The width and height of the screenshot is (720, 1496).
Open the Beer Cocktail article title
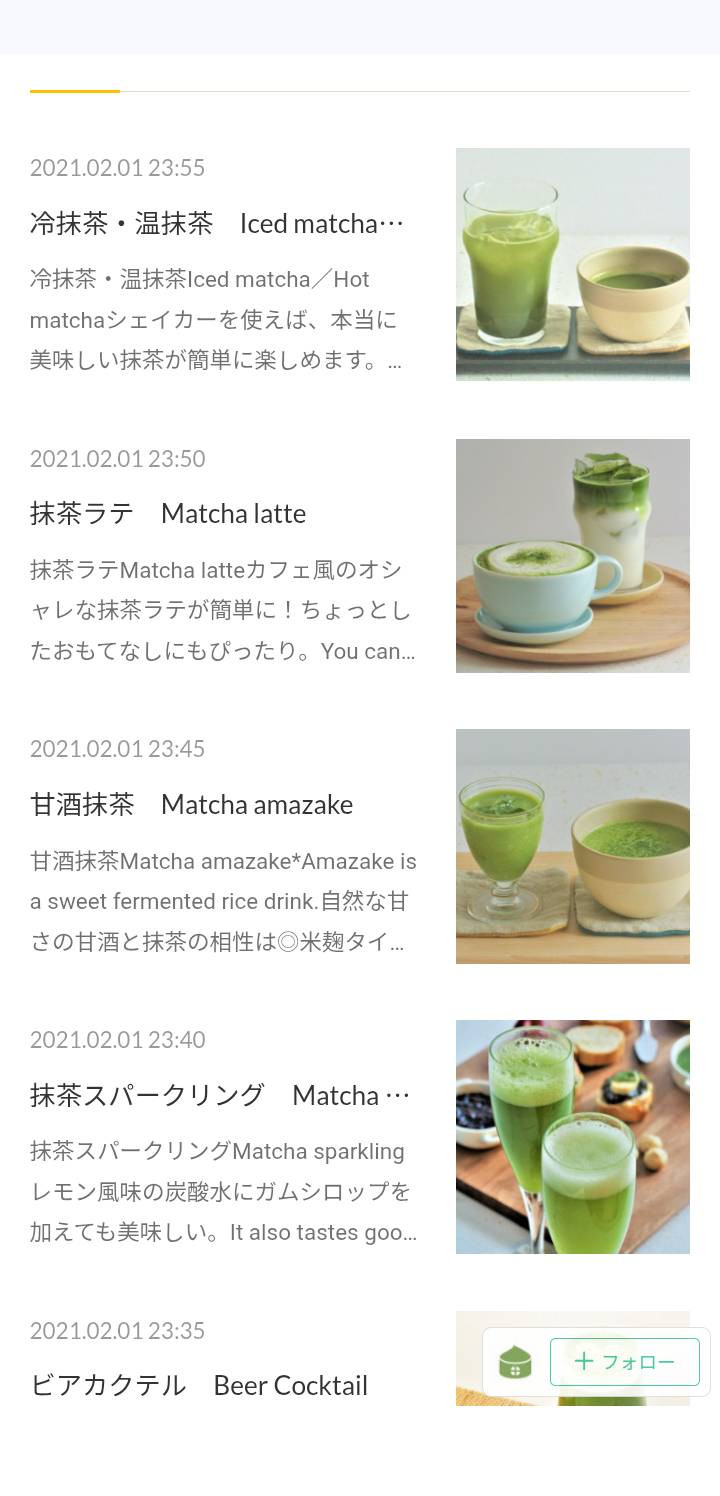click(199, 1386)
